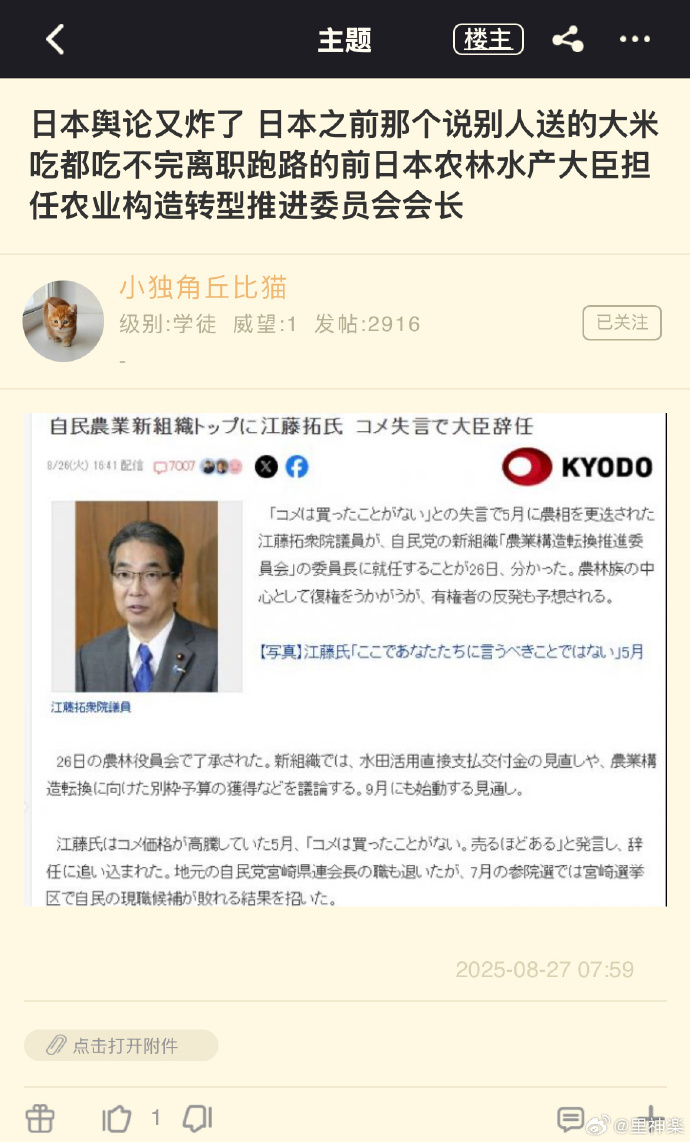Open the three-dot overflow menu
690x1142 pixels.
coord(635,39)
